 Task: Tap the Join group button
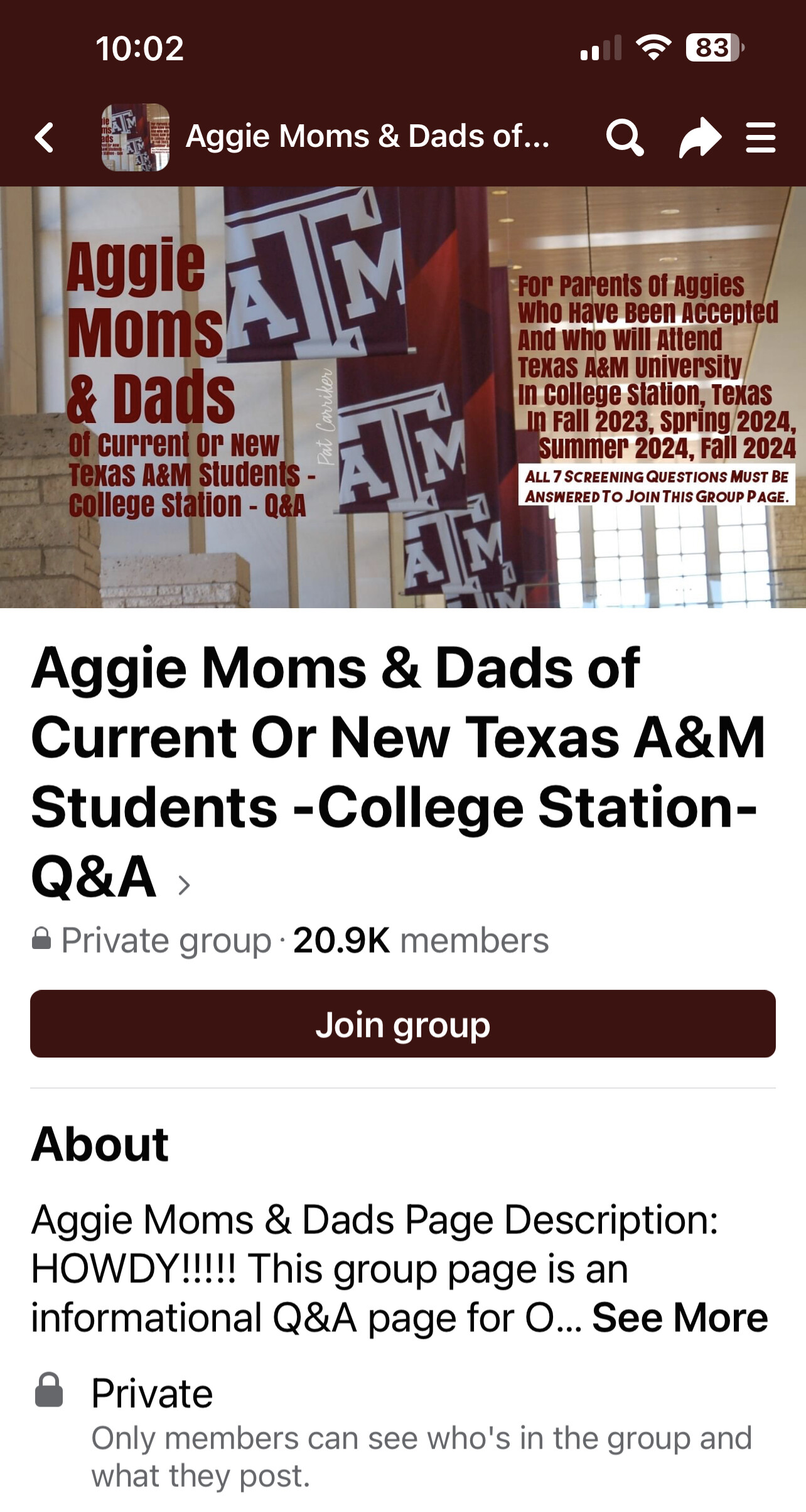coord(403,1024)
